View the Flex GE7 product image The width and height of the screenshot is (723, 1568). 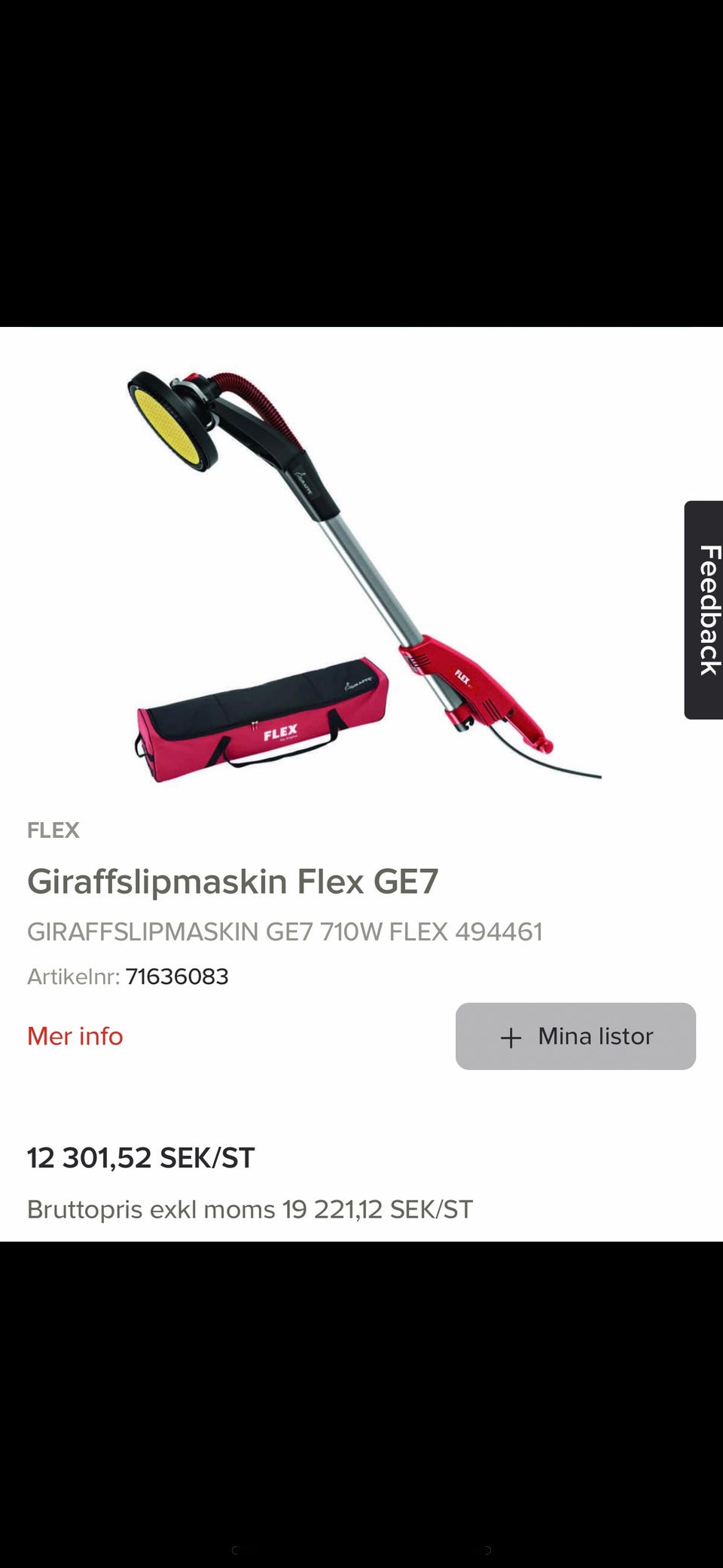click(x=364, y=576)
